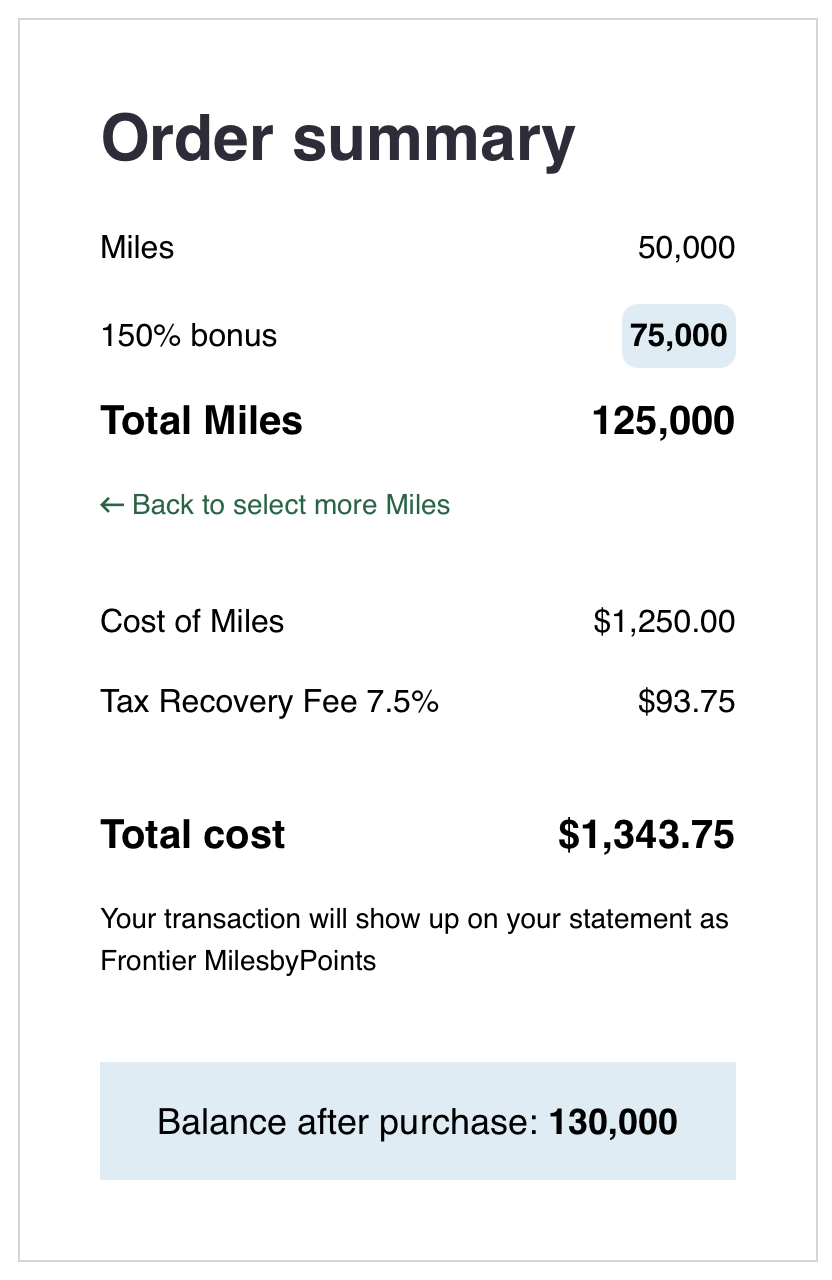This screenshot has height=1280, width=832.
Task: Select the $1,343.75 total cost value
Action: tap(646, 834)
